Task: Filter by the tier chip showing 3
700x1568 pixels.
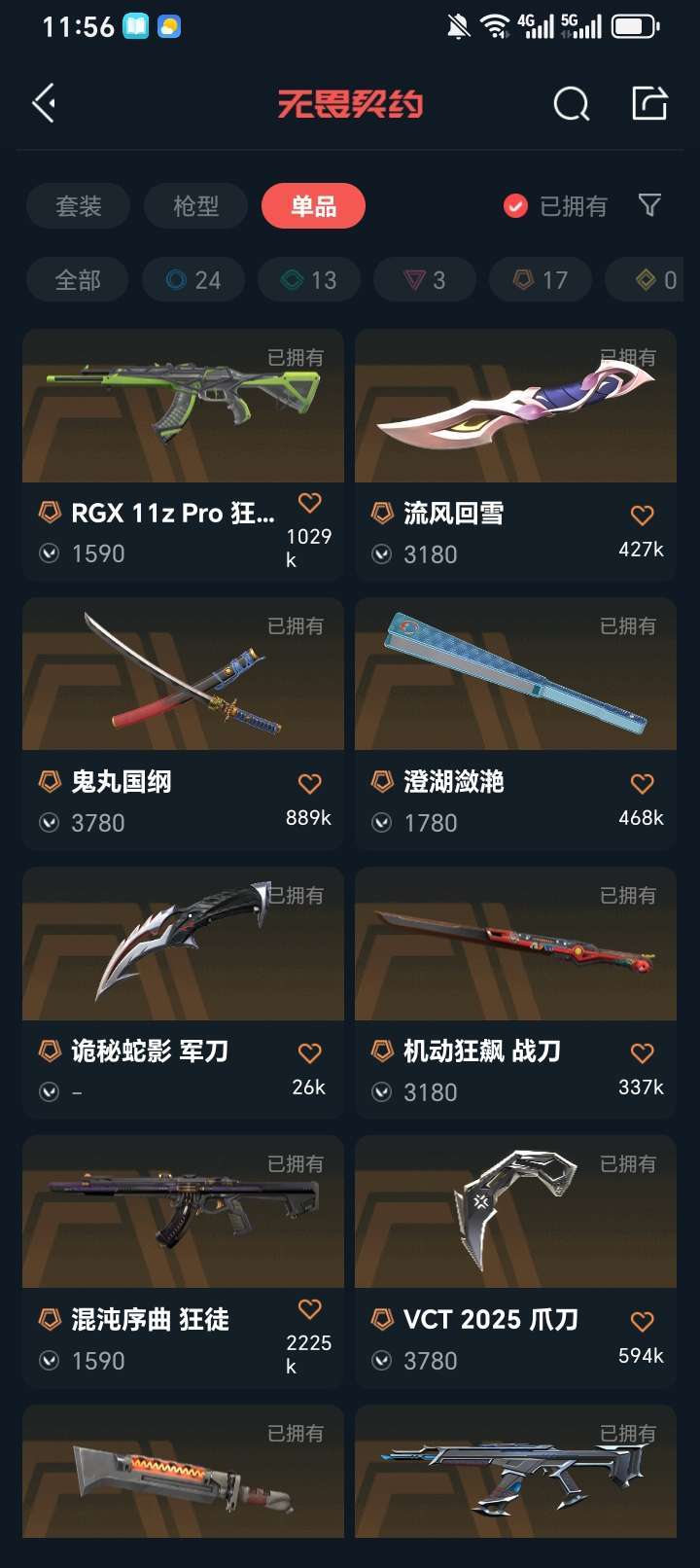Action: [425, 280]
